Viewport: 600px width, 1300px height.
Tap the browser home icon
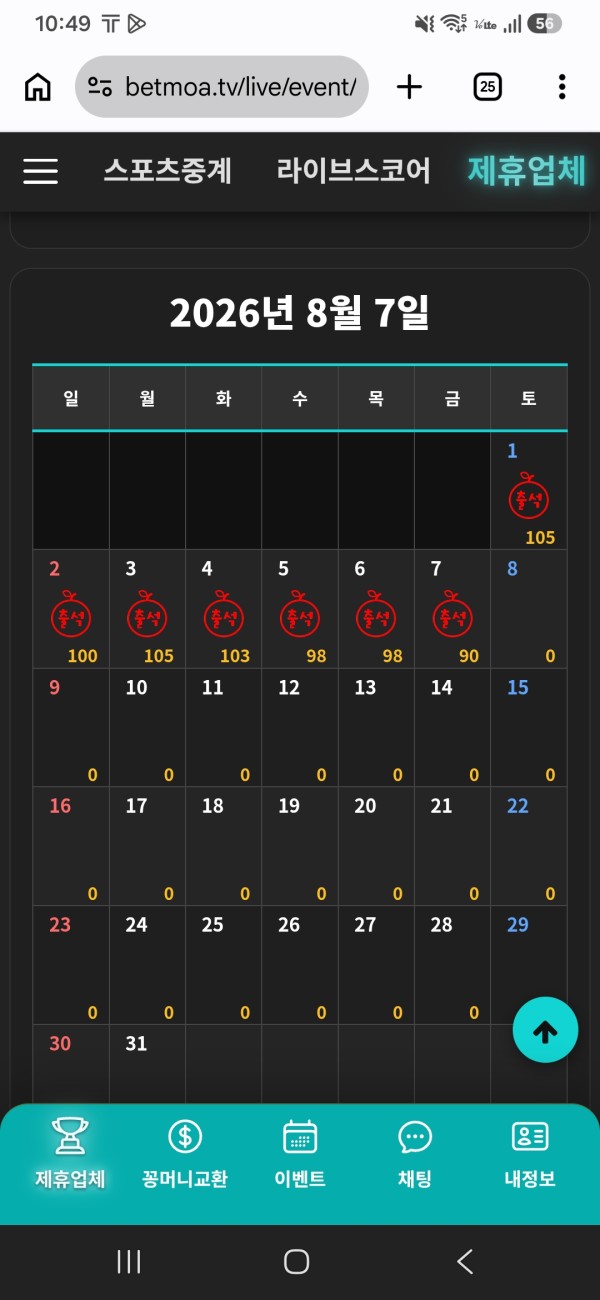[x=38, y=87]
